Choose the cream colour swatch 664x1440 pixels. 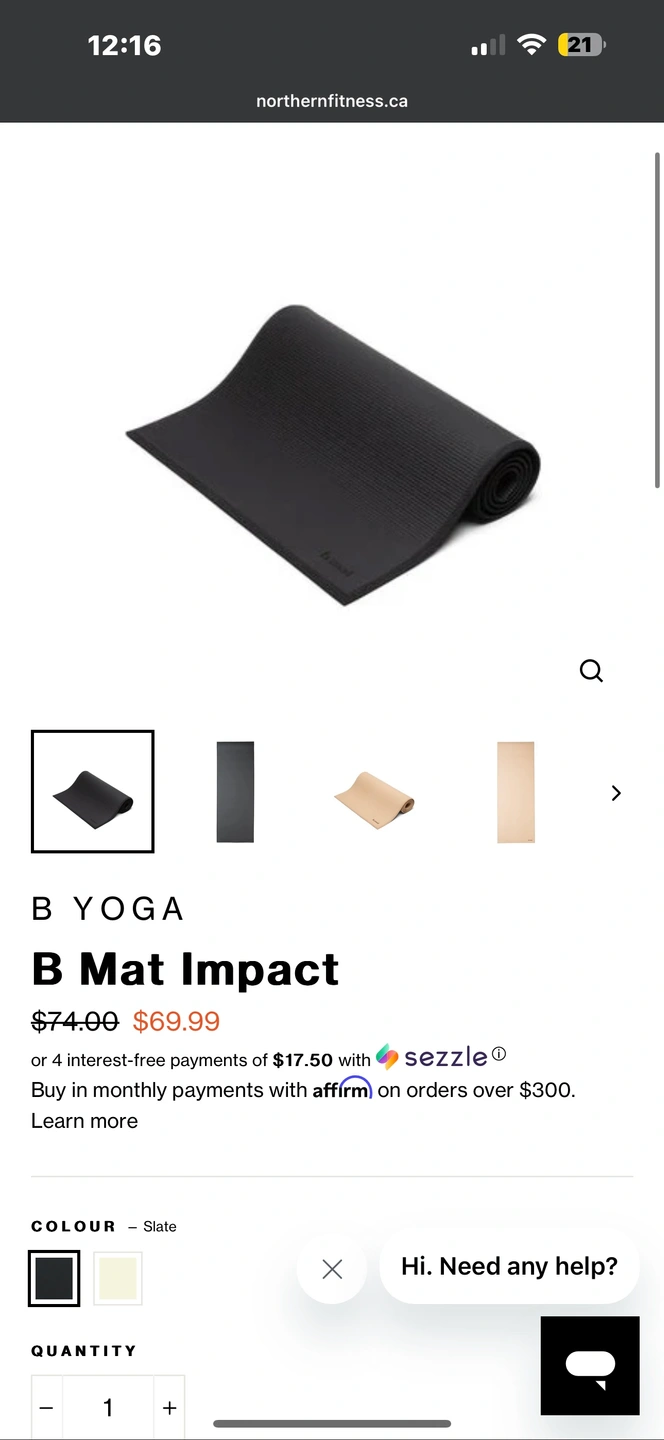pos(118,1278)
